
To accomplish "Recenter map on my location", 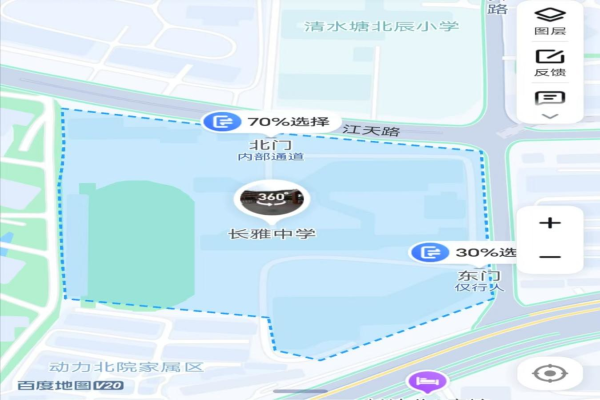I will tap(548, 374).
